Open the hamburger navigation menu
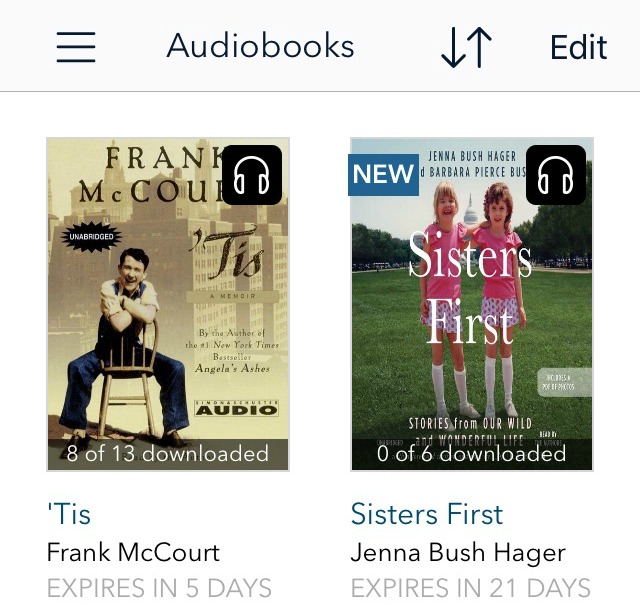Screen dimensions: 640x613 [x=76, y=47]
